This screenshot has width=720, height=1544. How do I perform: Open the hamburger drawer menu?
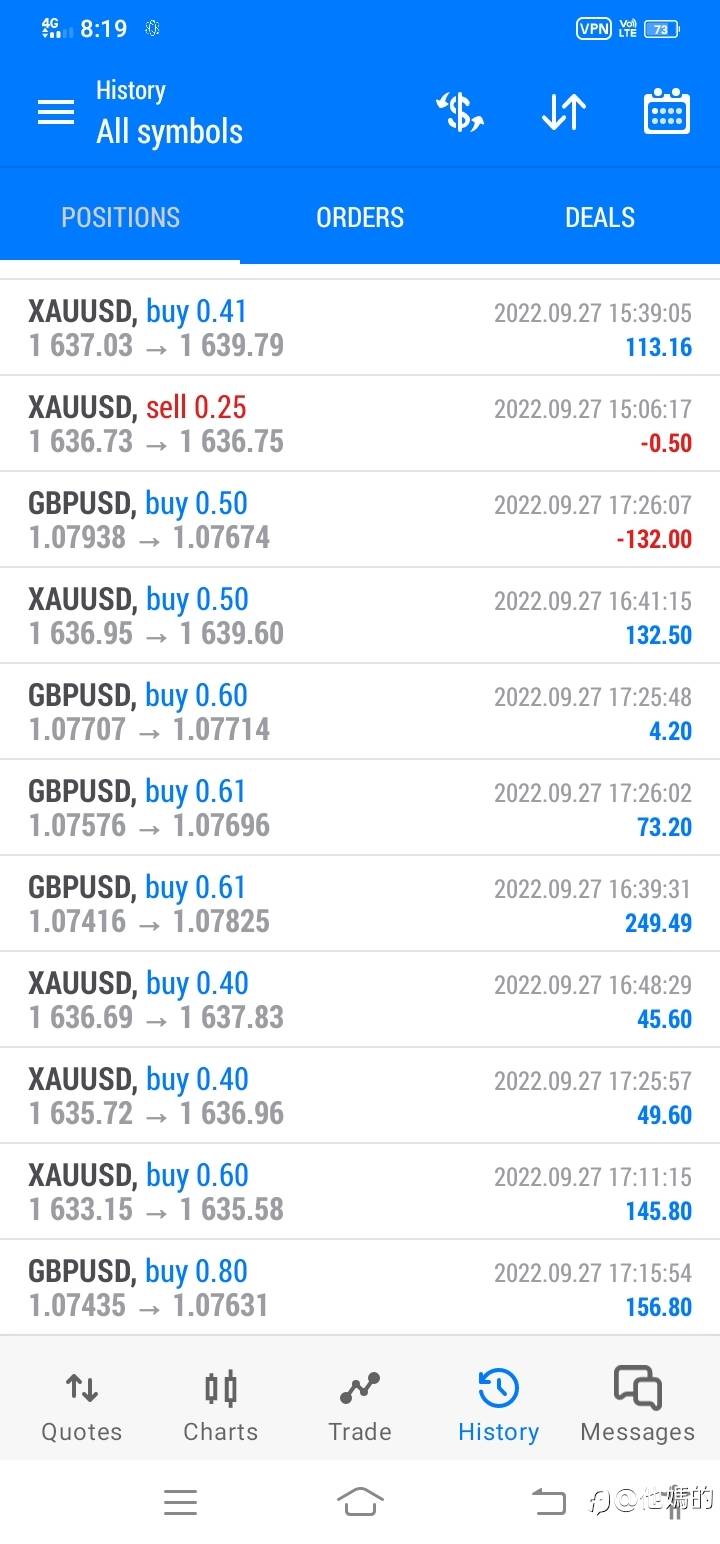(56, 112)
